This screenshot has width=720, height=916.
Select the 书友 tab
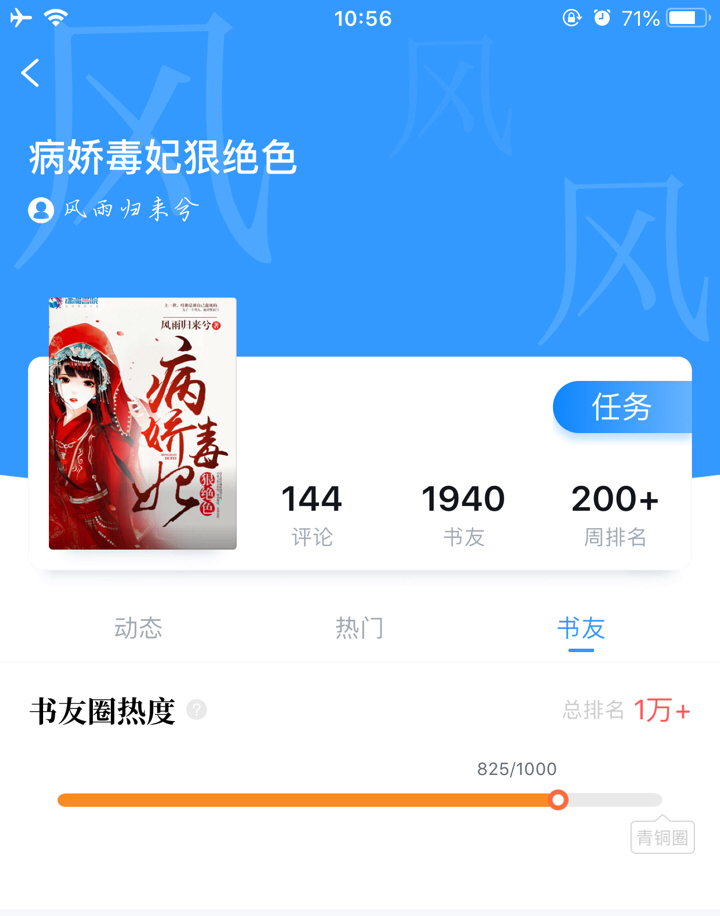pos(580,628)
